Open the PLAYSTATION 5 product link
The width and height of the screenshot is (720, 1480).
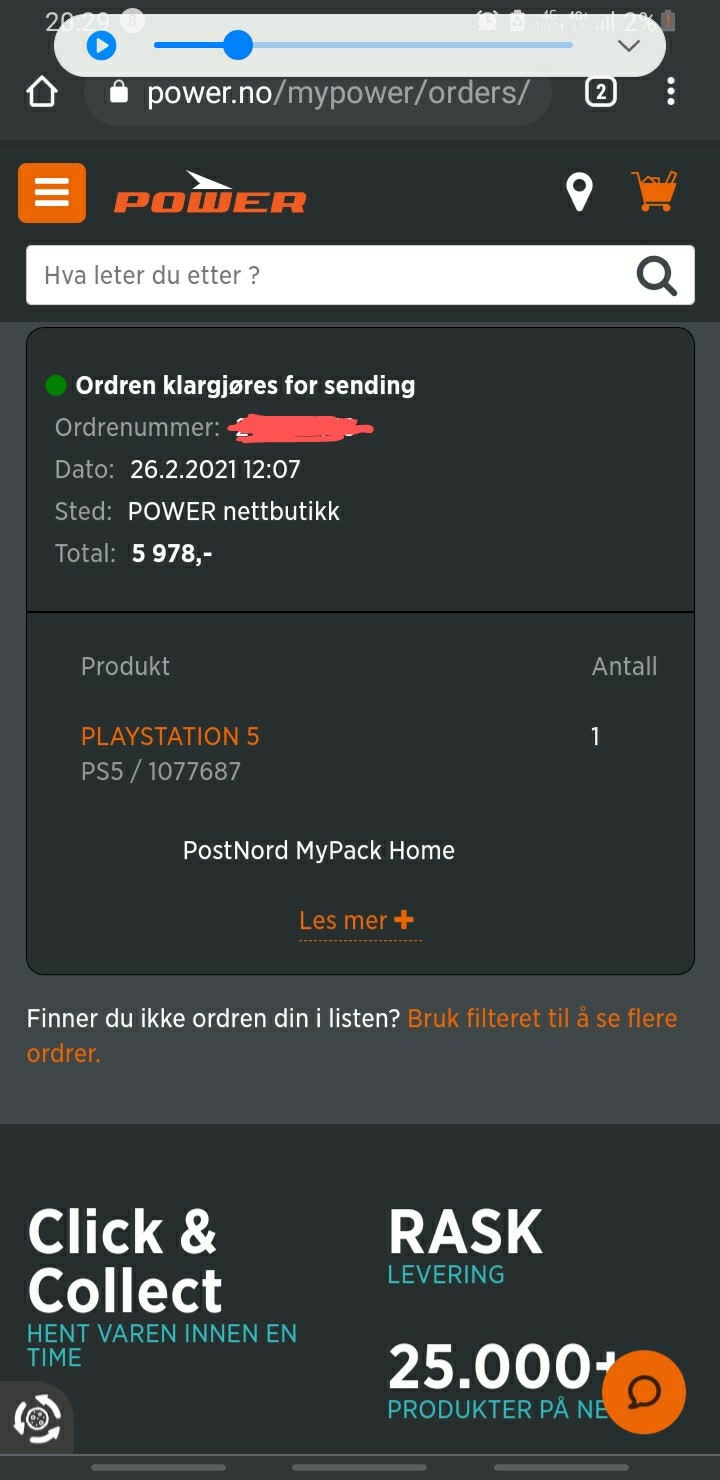(x=170, y=737)
